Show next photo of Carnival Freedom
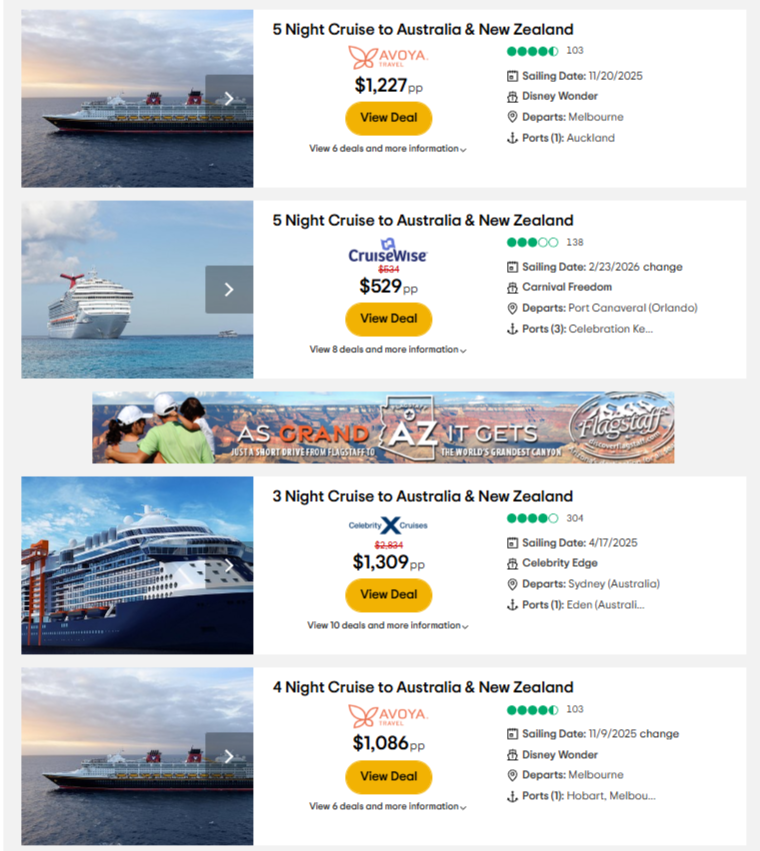The image size is (760, 851). pos(229,289)
